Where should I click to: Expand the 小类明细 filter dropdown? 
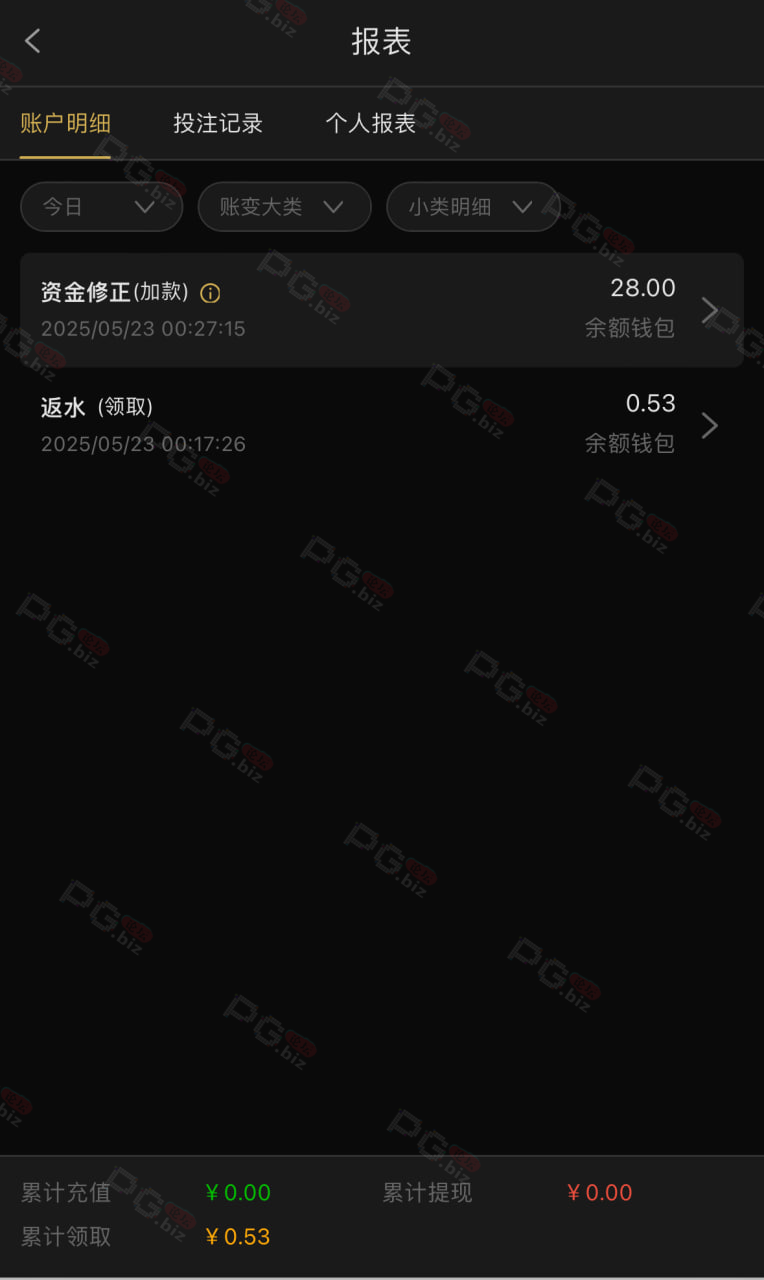click(473, 207)
